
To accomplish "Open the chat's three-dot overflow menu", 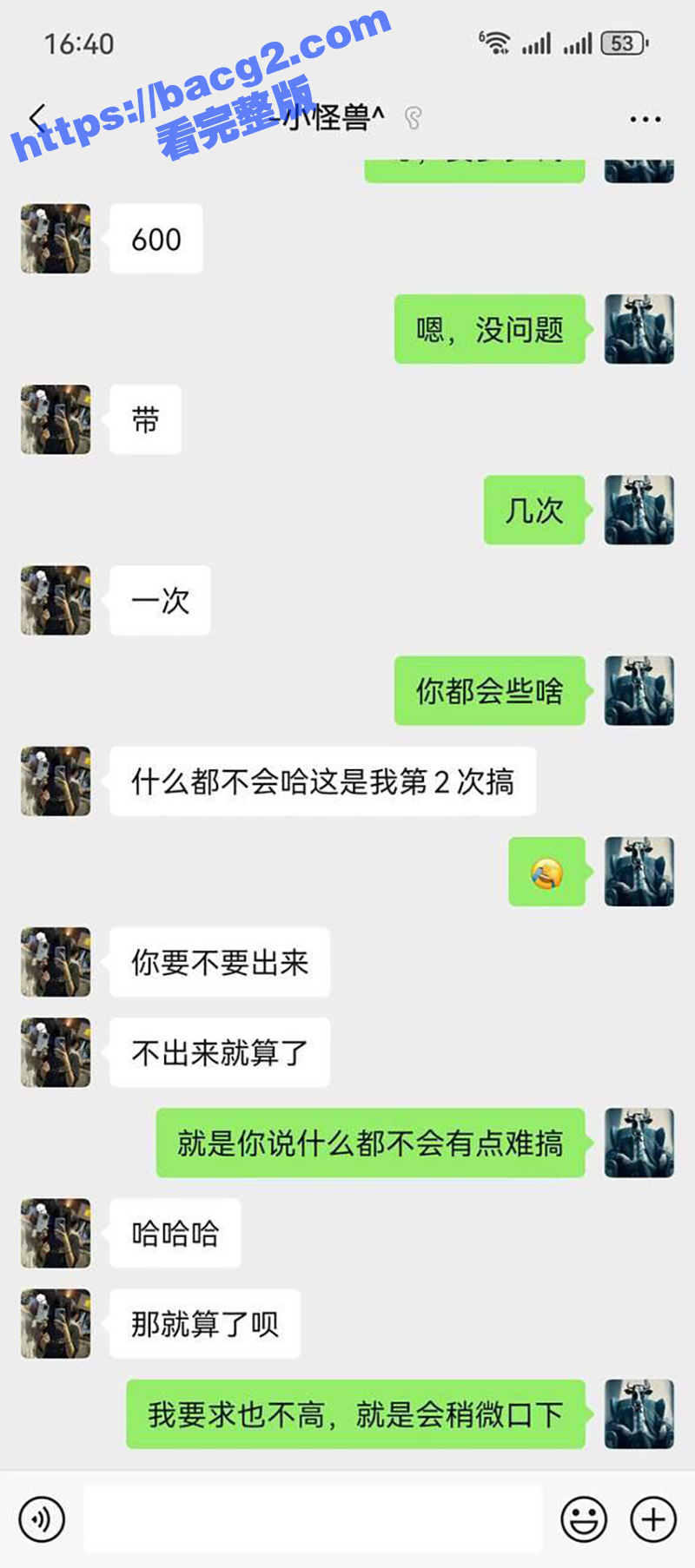I will click(x=645, y=119).
